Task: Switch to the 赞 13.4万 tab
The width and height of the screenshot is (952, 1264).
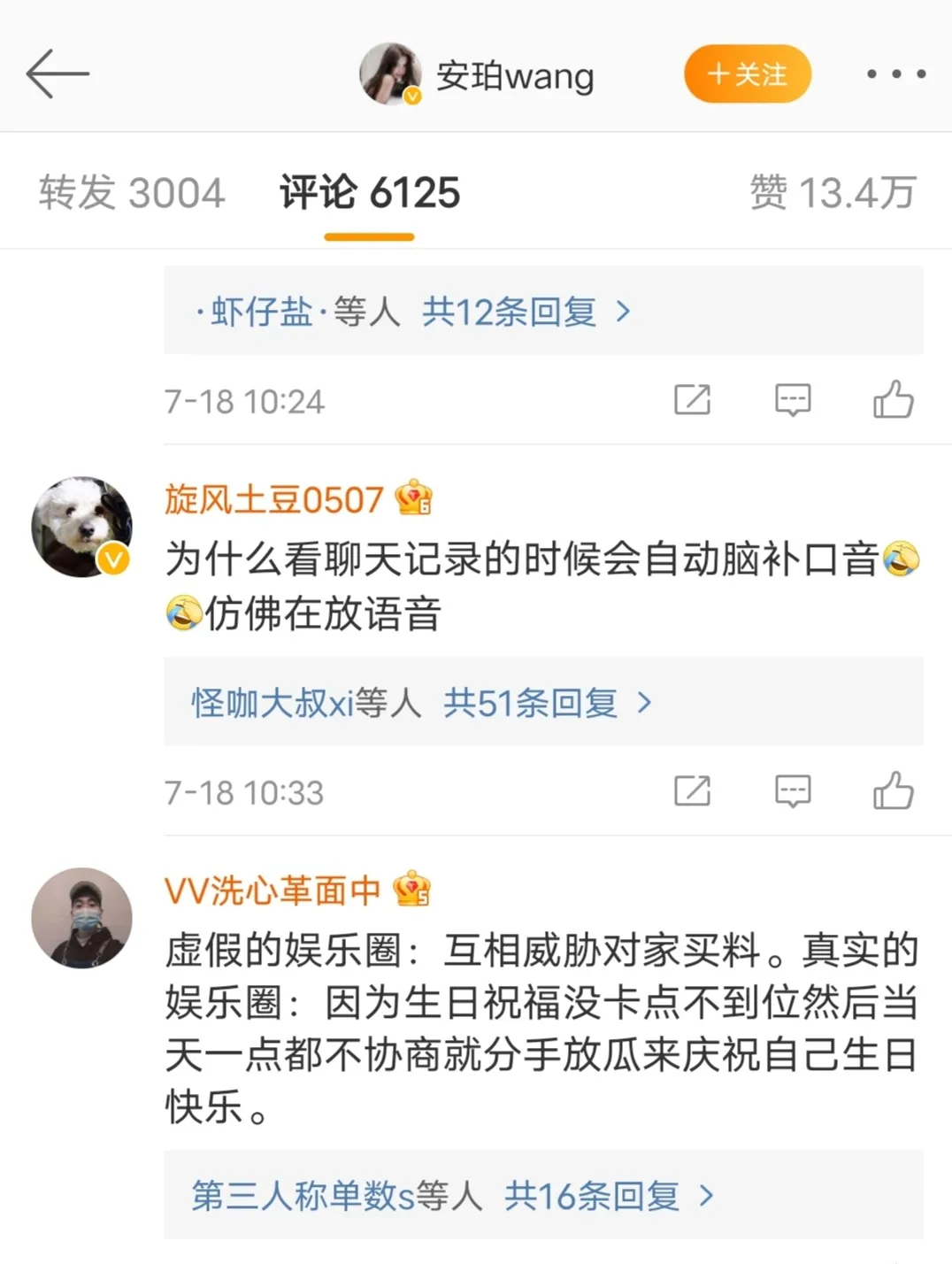Action: 833,192
